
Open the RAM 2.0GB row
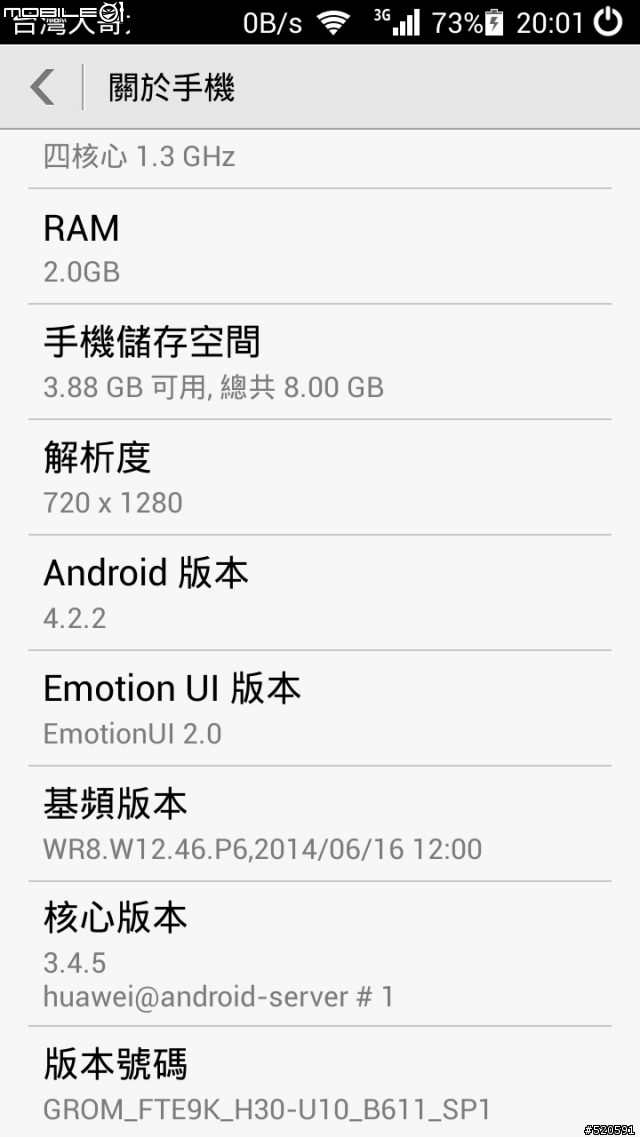point(320,247)
